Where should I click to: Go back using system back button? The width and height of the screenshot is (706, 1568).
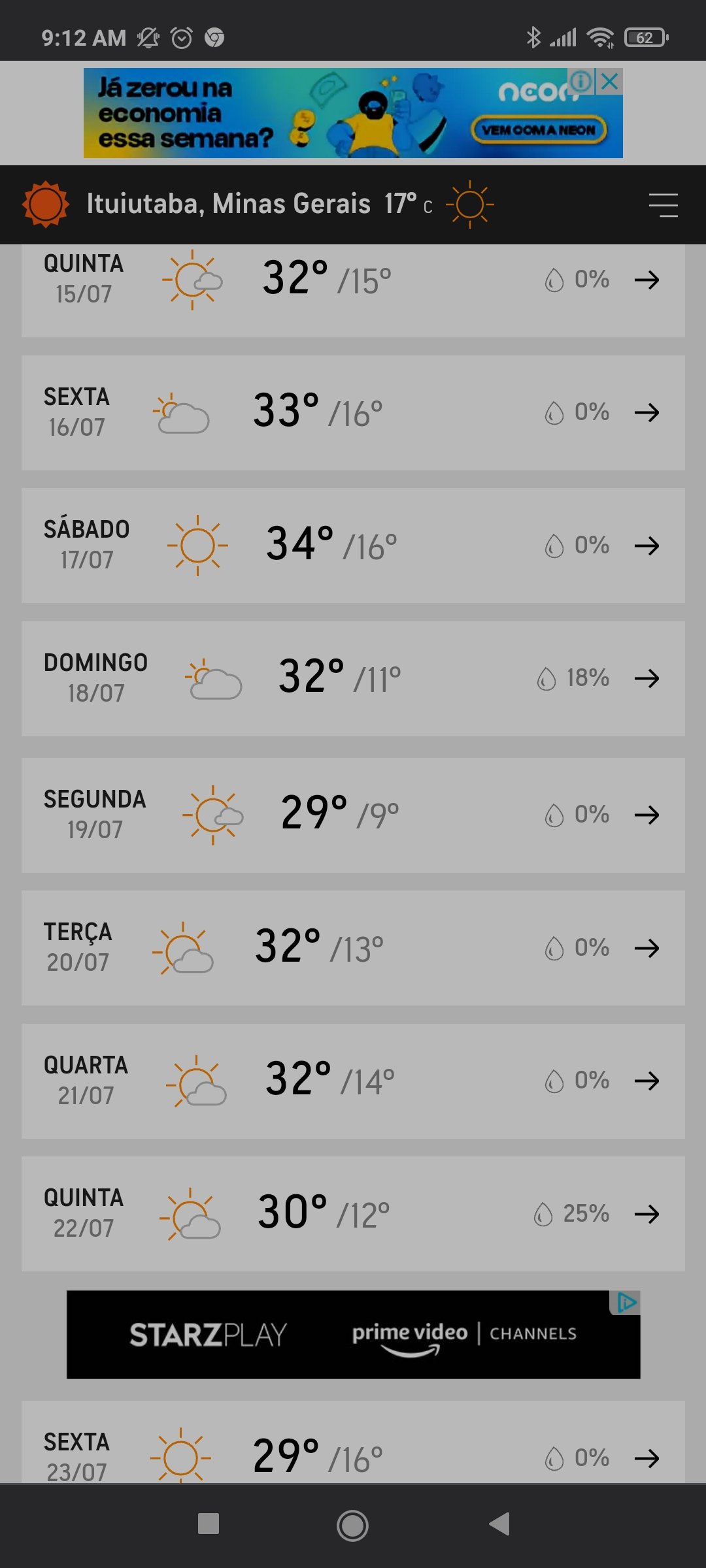coord(499,1524)
